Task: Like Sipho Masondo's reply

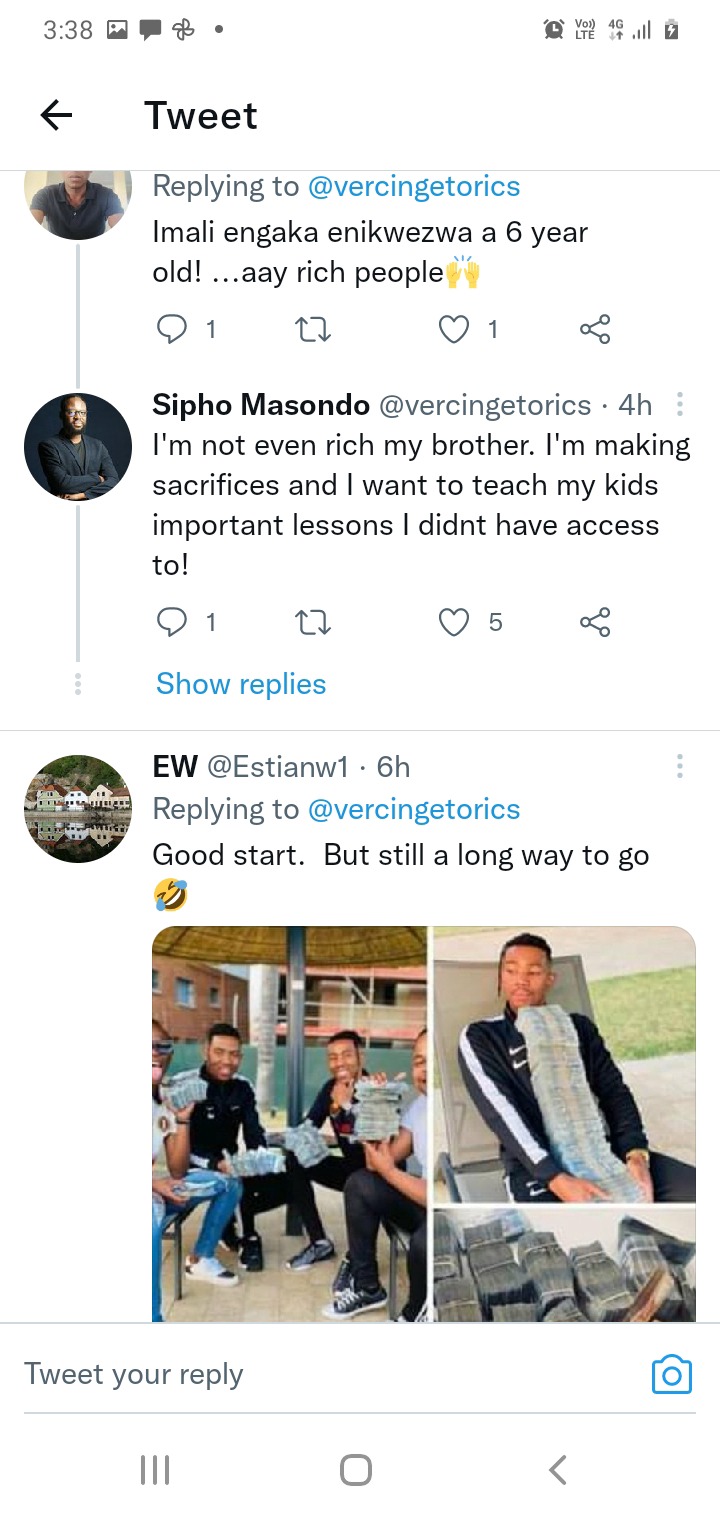Action: [454, 623]
